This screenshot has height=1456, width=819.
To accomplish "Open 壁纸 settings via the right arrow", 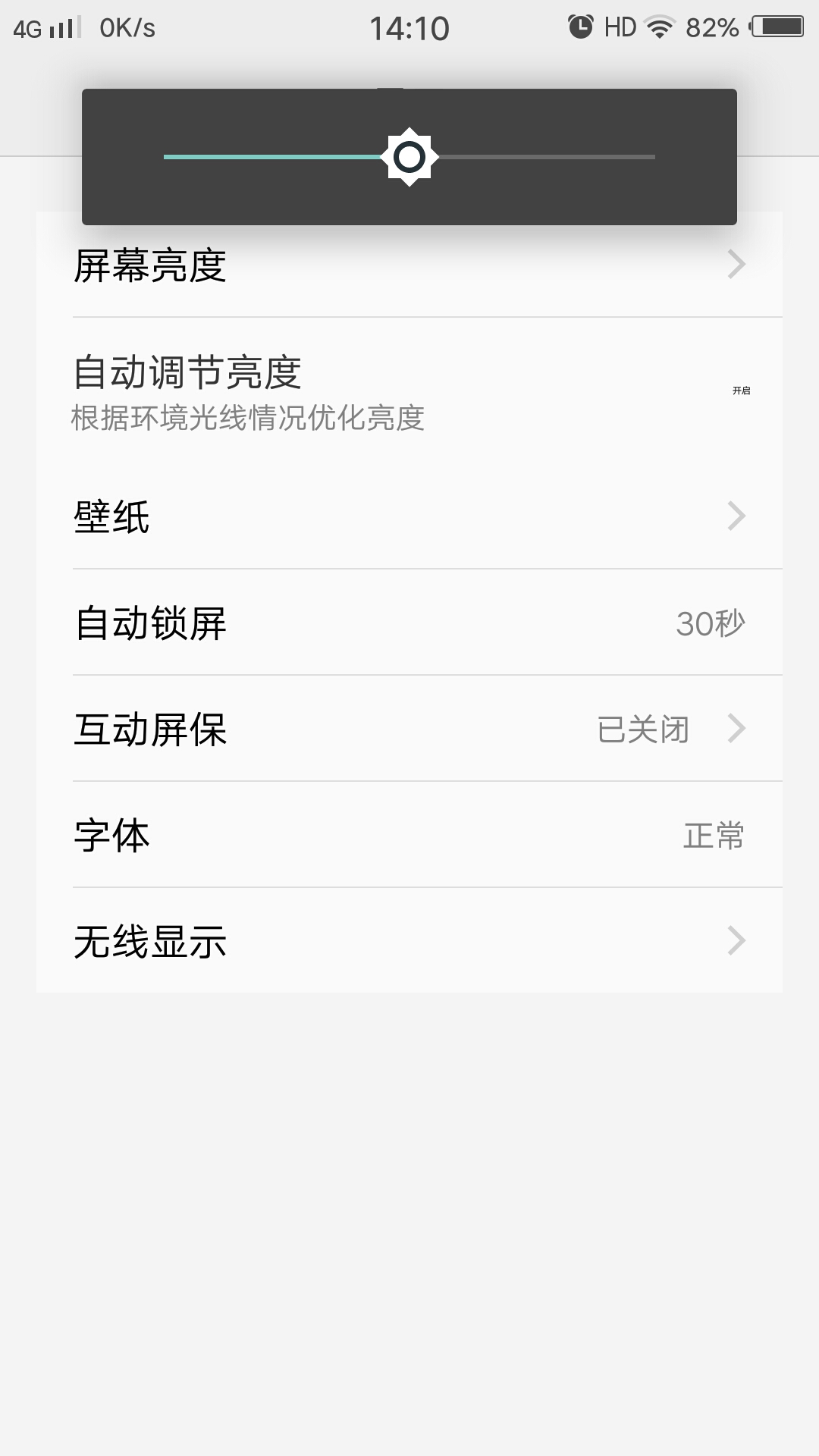I will coord(734,517).
